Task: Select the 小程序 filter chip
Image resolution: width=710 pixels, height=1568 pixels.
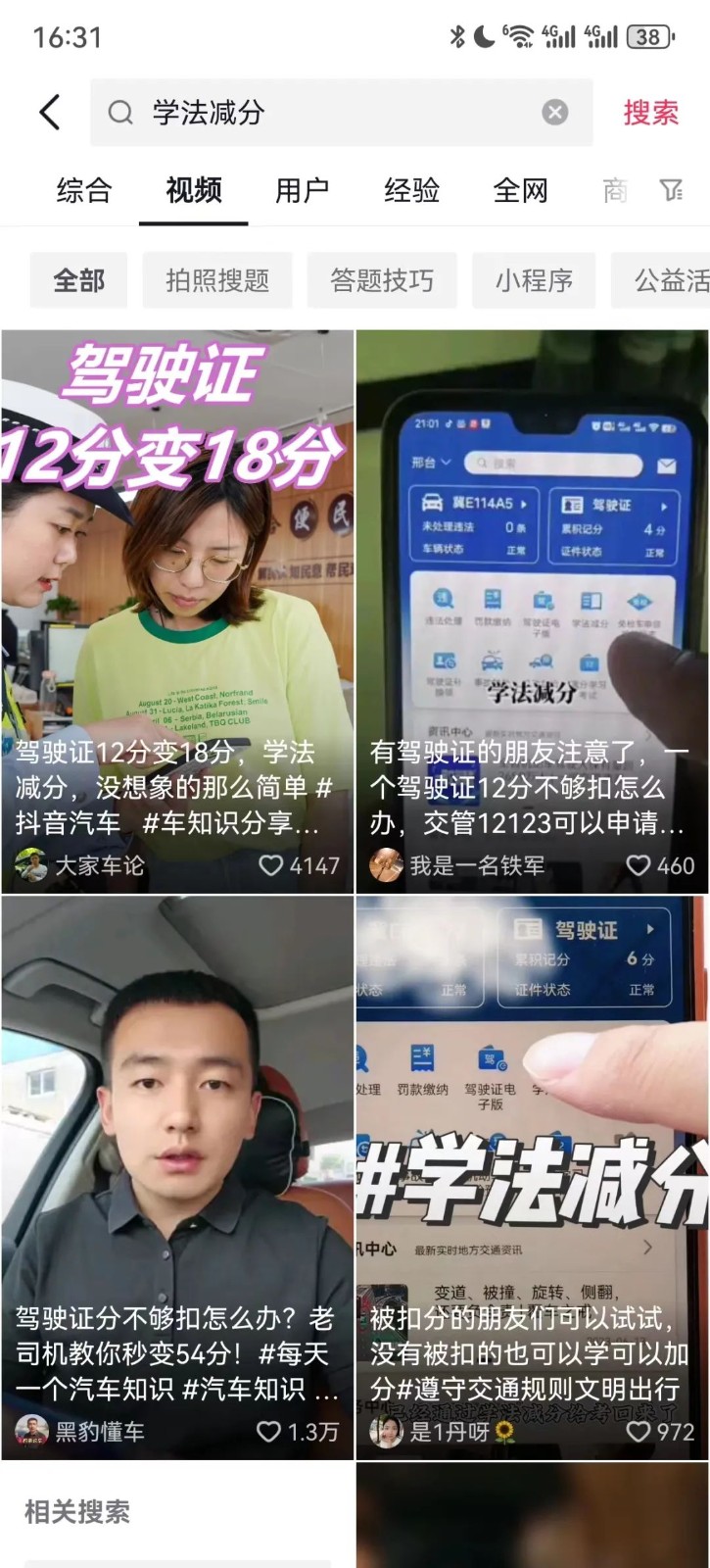Action: (534, 281)
